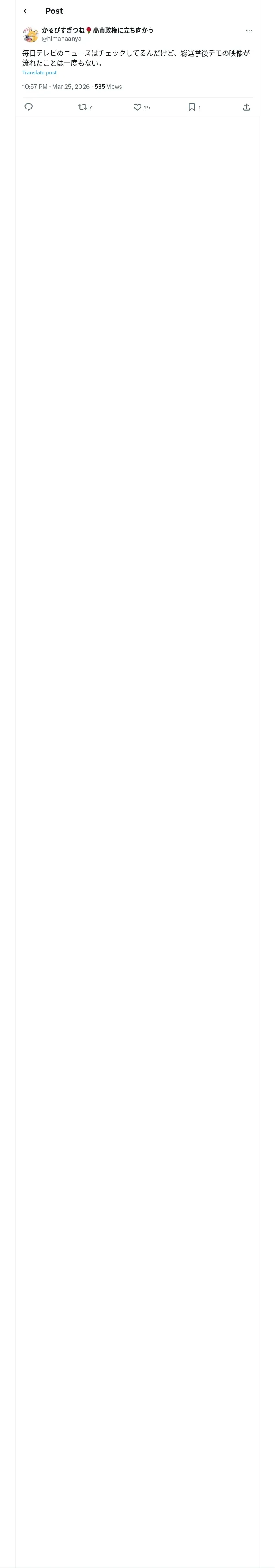Like the post with 25 likes
The height and width of the screenshot is (1568, 275).
141,107
